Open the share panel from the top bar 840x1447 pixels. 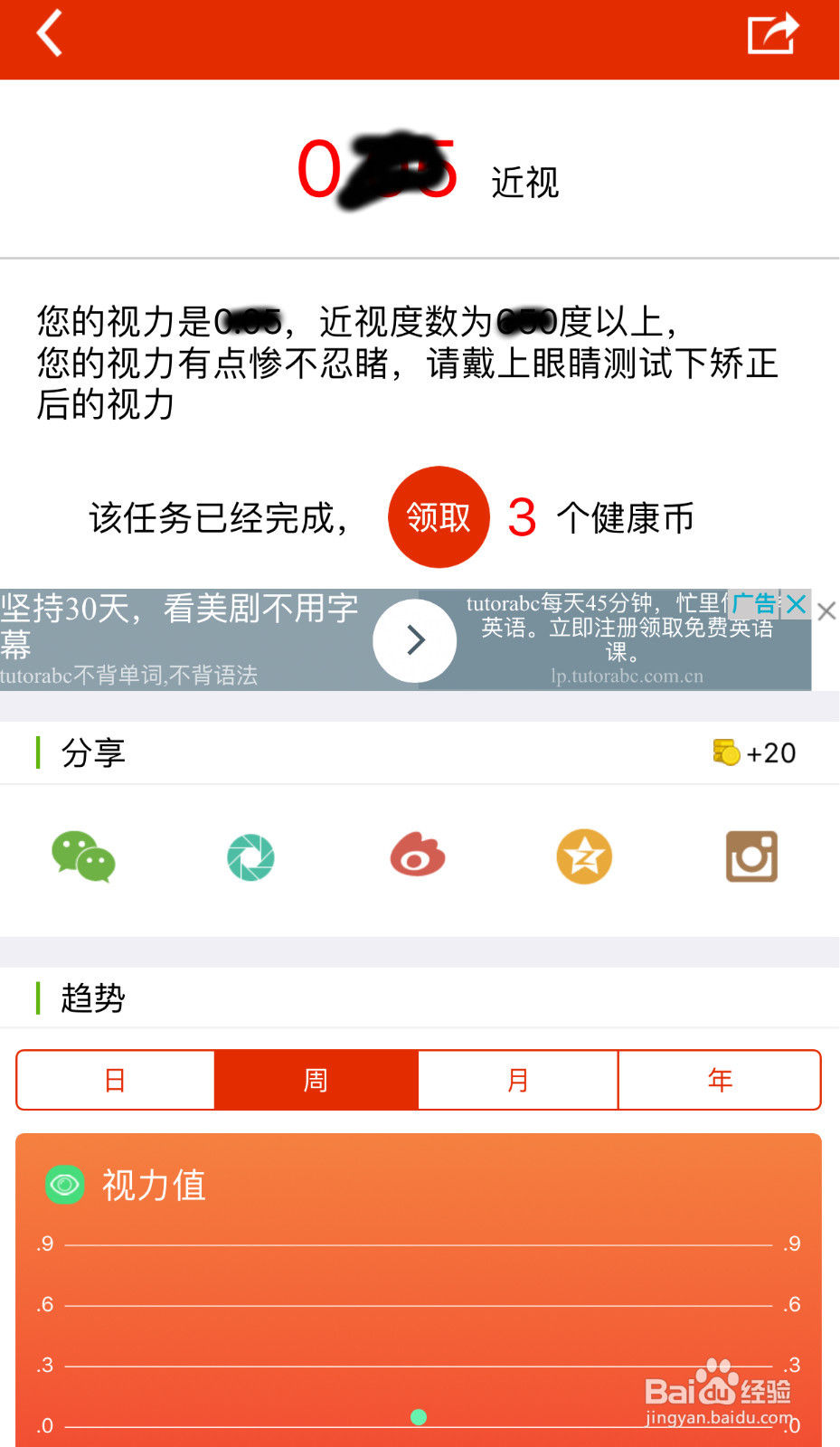click(x=773, y=34)
